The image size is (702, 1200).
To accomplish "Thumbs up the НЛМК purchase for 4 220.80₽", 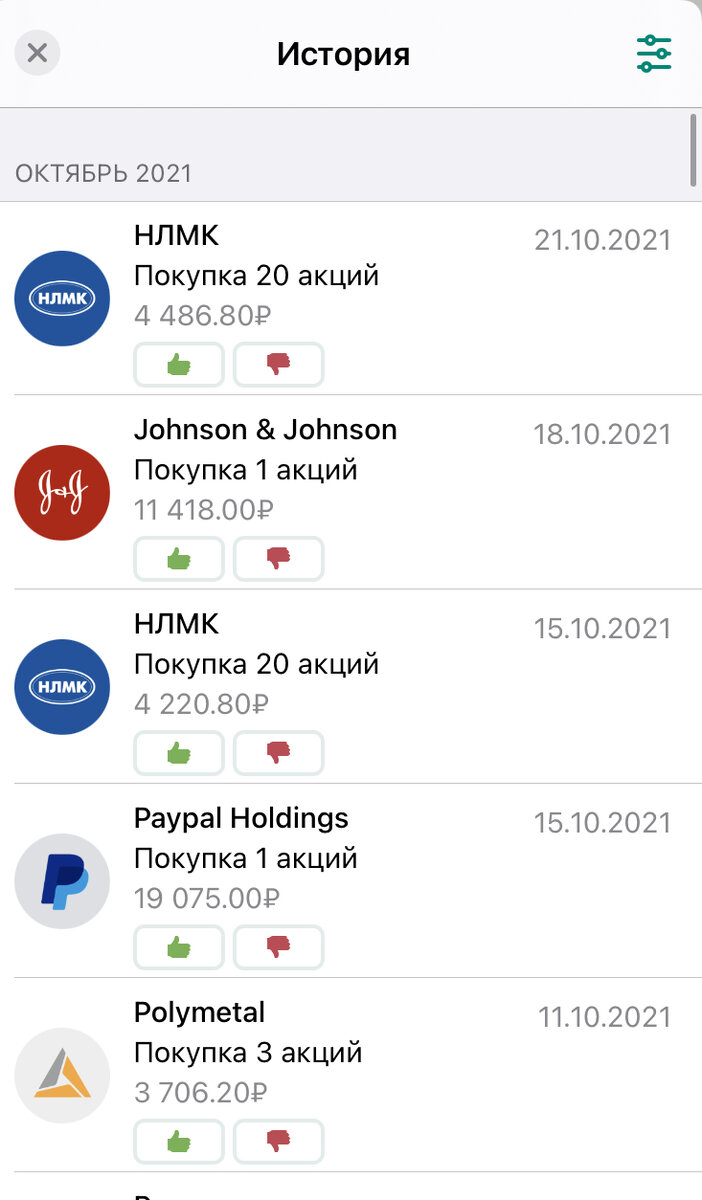I will (x=179, y=753).
